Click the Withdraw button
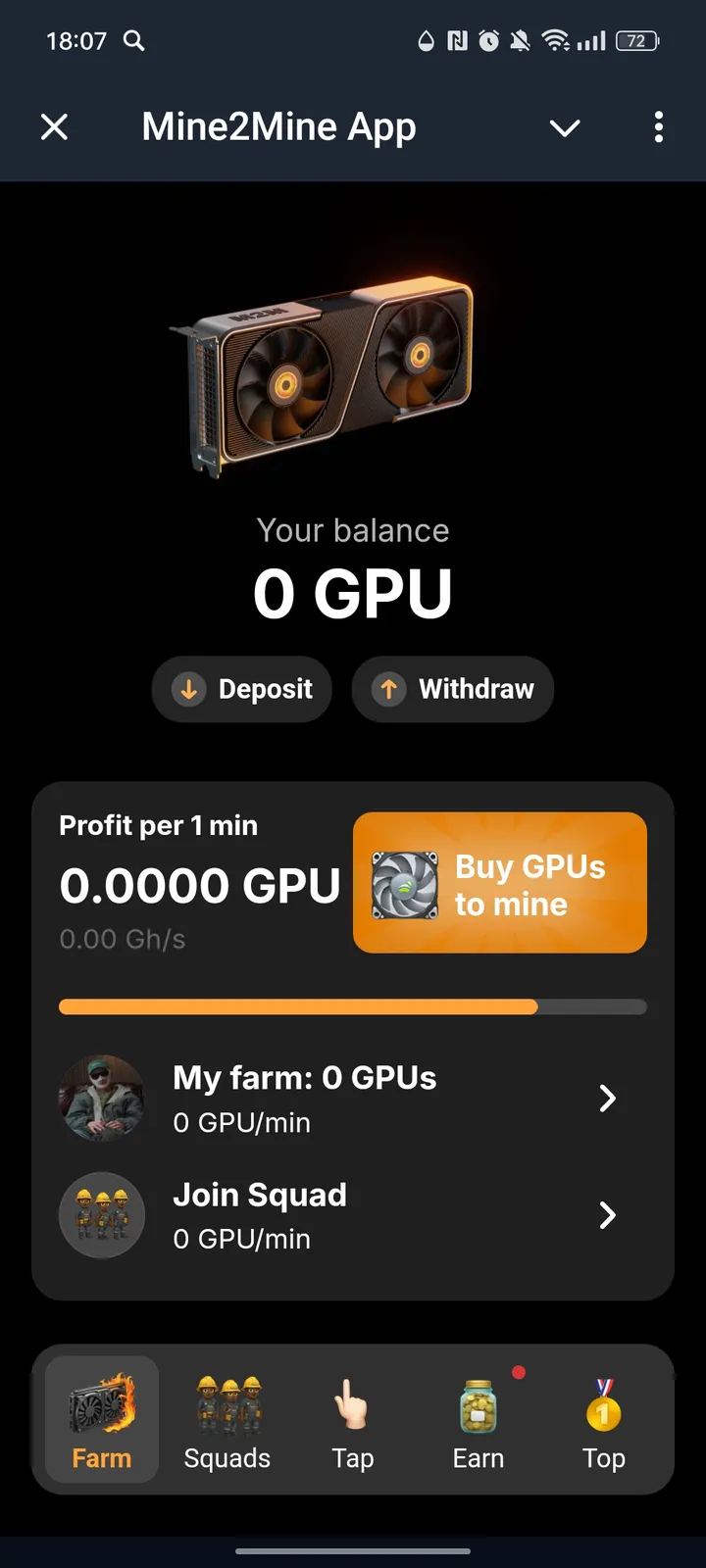The image size is (706, 1568). point(452,689)
